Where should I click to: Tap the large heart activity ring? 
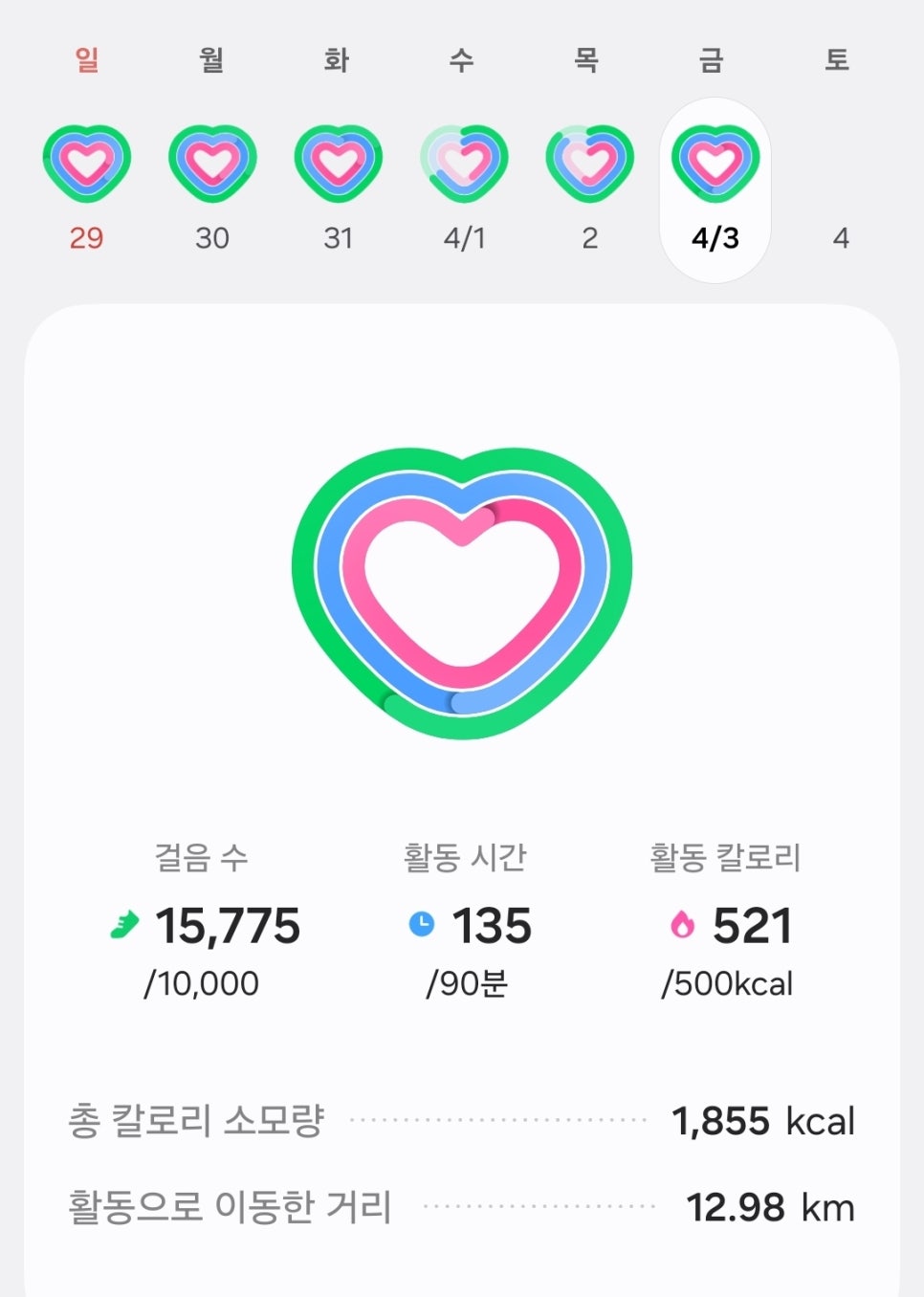click(x=462, y=593)
